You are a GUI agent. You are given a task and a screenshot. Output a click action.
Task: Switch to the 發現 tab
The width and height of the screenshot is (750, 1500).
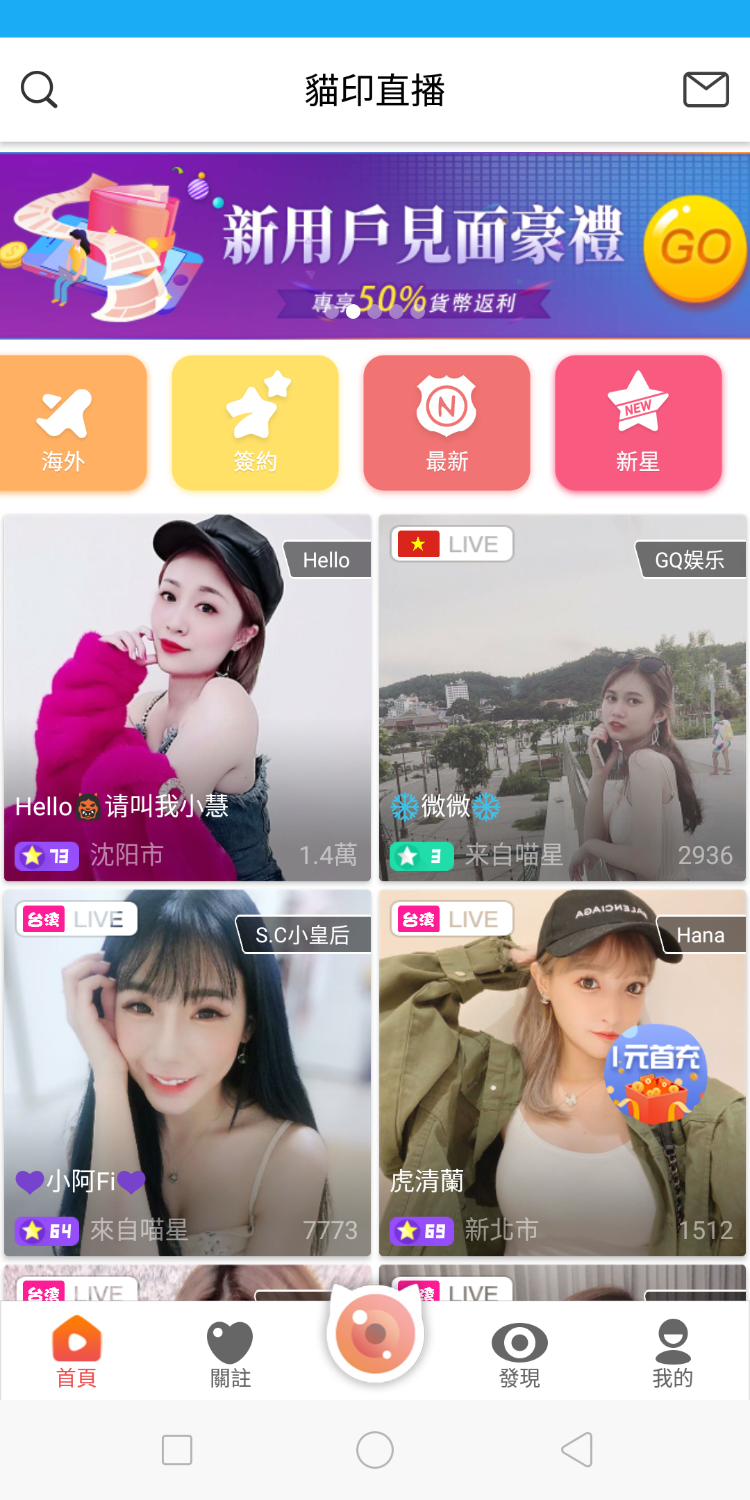point(519,1351)
